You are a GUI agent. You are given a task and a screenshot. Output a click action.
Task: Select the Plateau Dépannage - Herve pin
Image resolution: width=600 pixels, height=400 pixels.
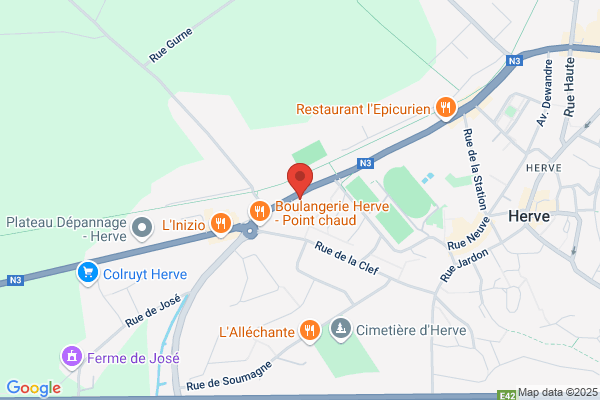pos(142,229)
